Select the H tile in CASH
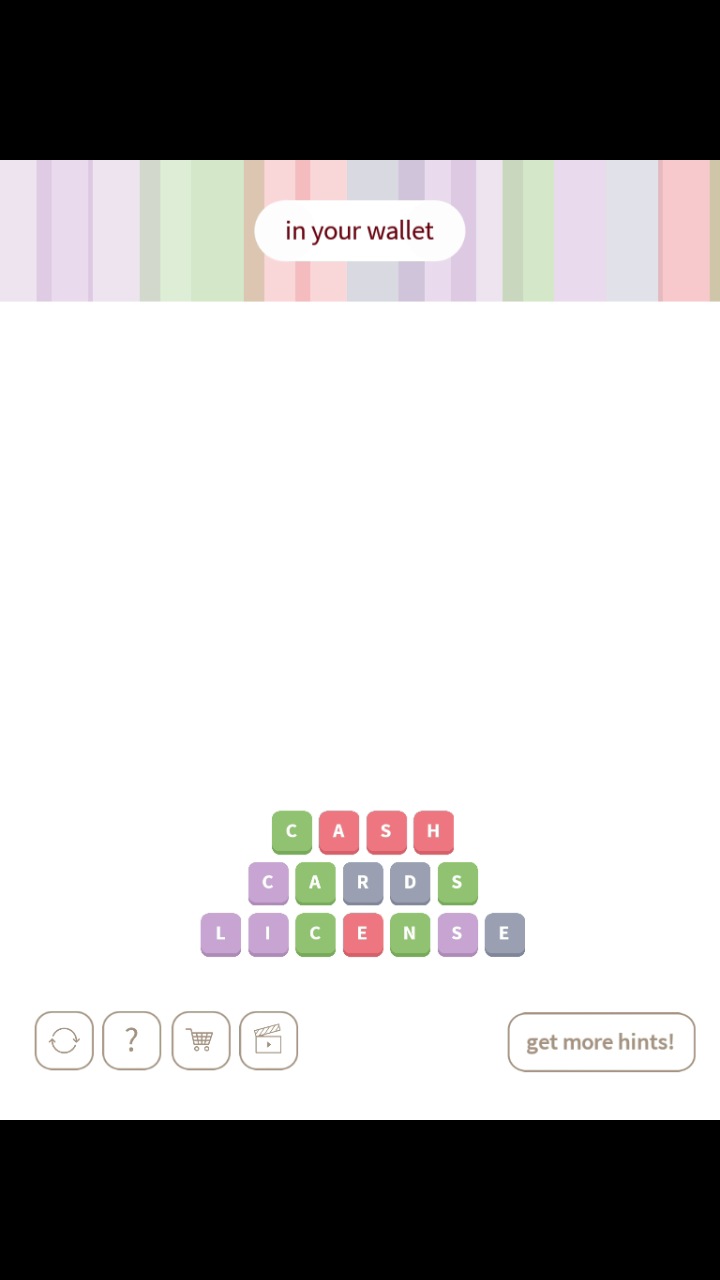Viewport: 720px width, 1280px height. (x=433, y=831)
